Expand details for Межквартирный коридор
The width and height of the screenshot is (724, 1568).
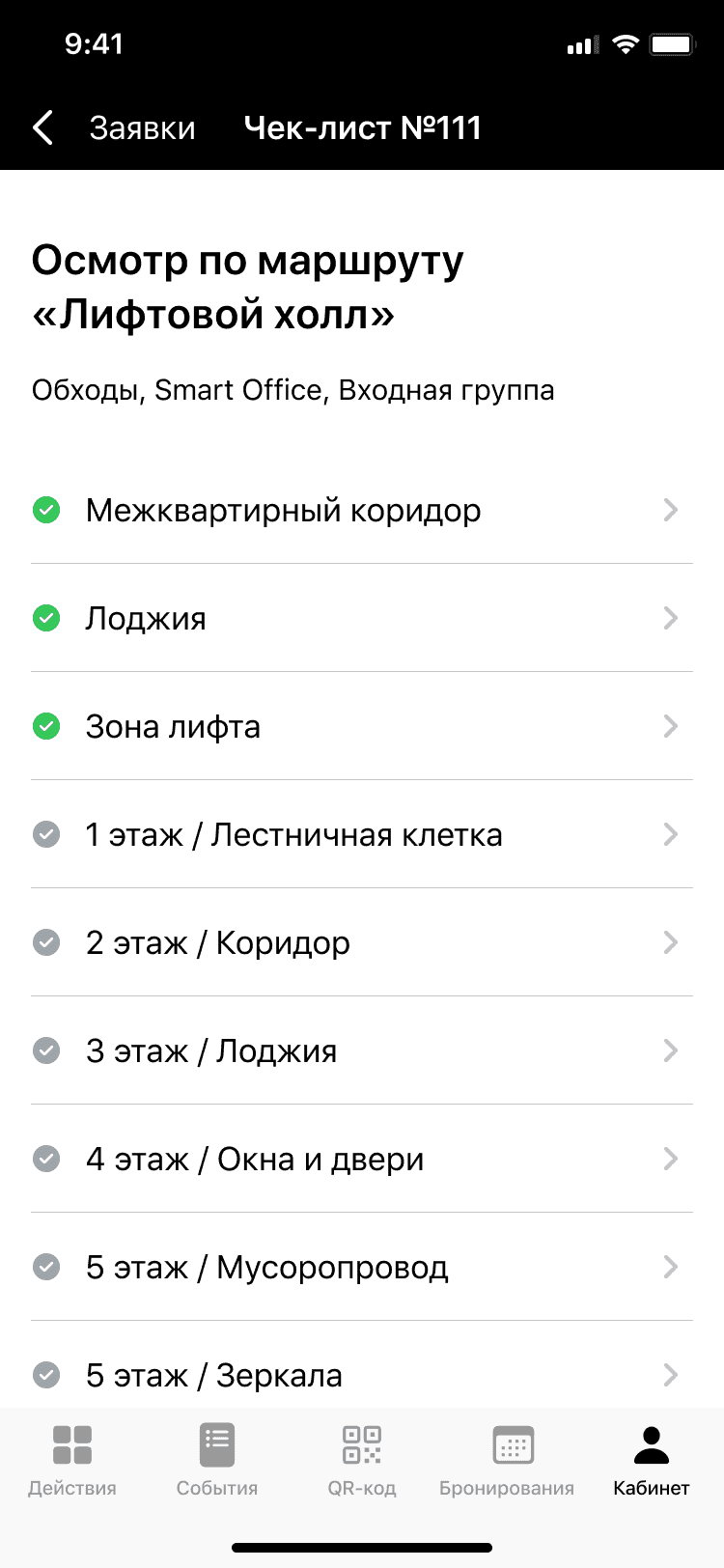tap(671, 510)
